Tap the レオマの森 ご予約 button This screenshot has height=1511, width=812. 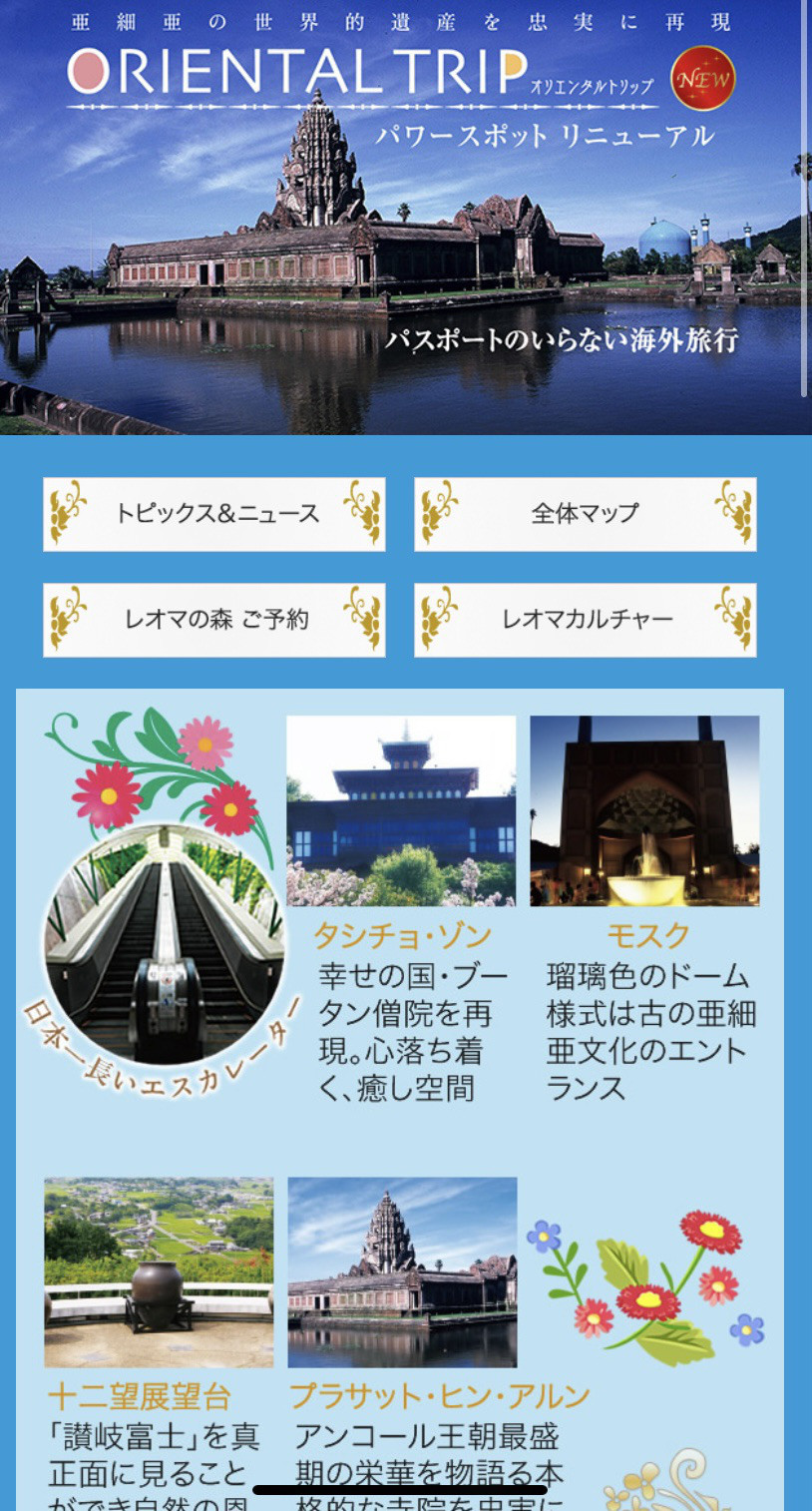213,620
